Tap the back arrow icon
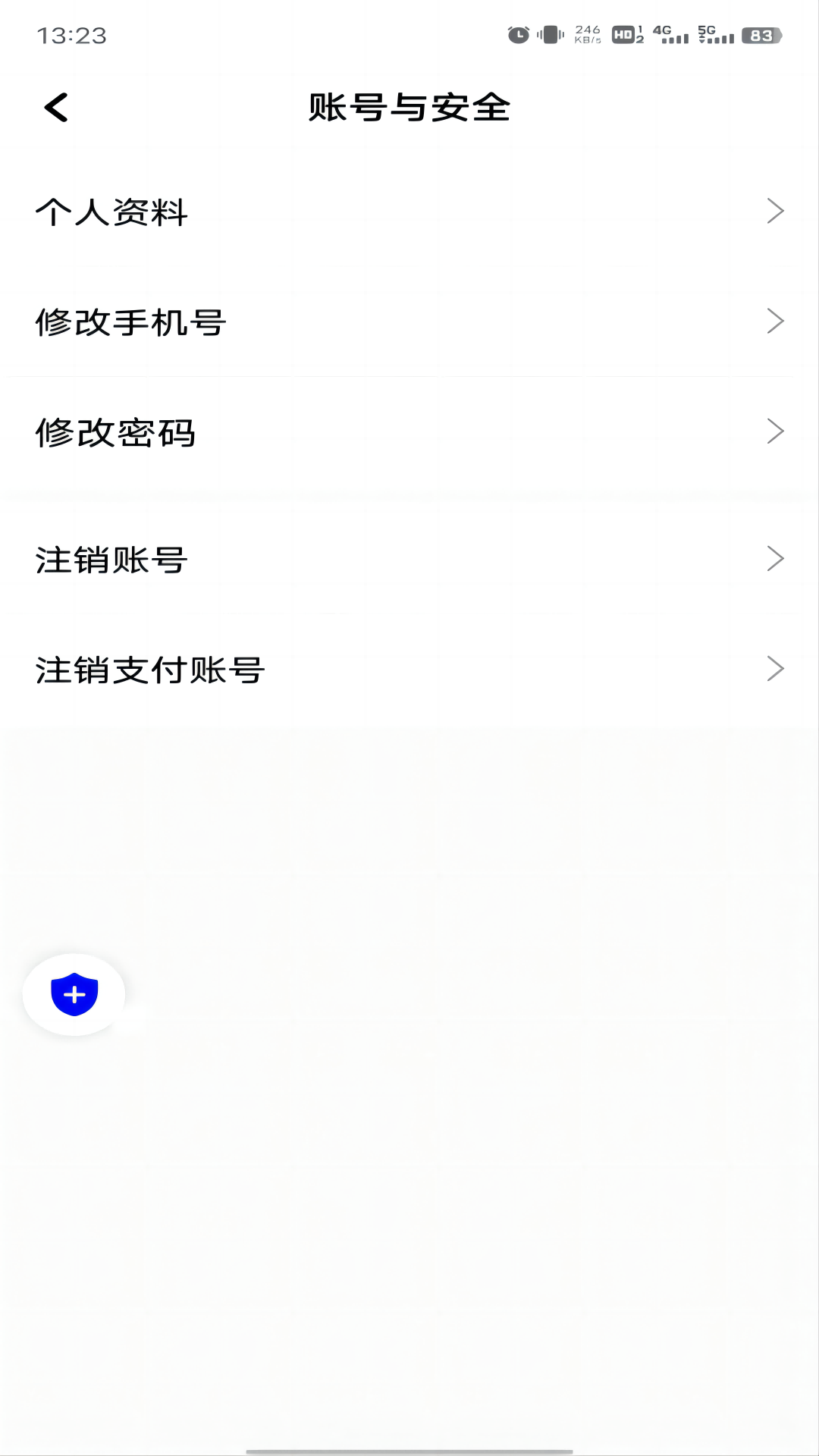Screen dimensions: 819x1456 coord(57,107)
